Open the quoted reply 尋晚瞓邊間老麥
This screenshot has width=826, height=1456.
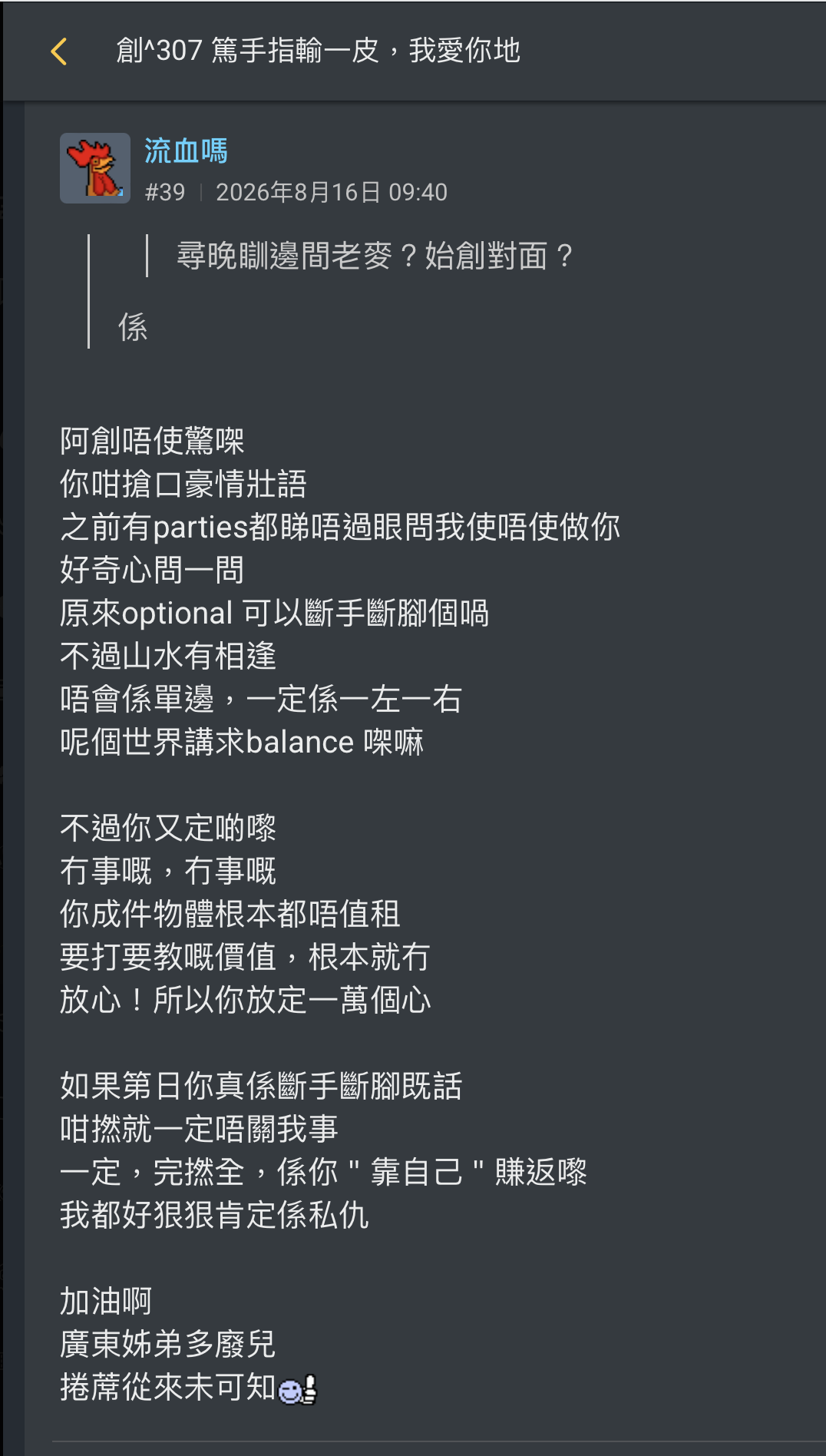375,256
